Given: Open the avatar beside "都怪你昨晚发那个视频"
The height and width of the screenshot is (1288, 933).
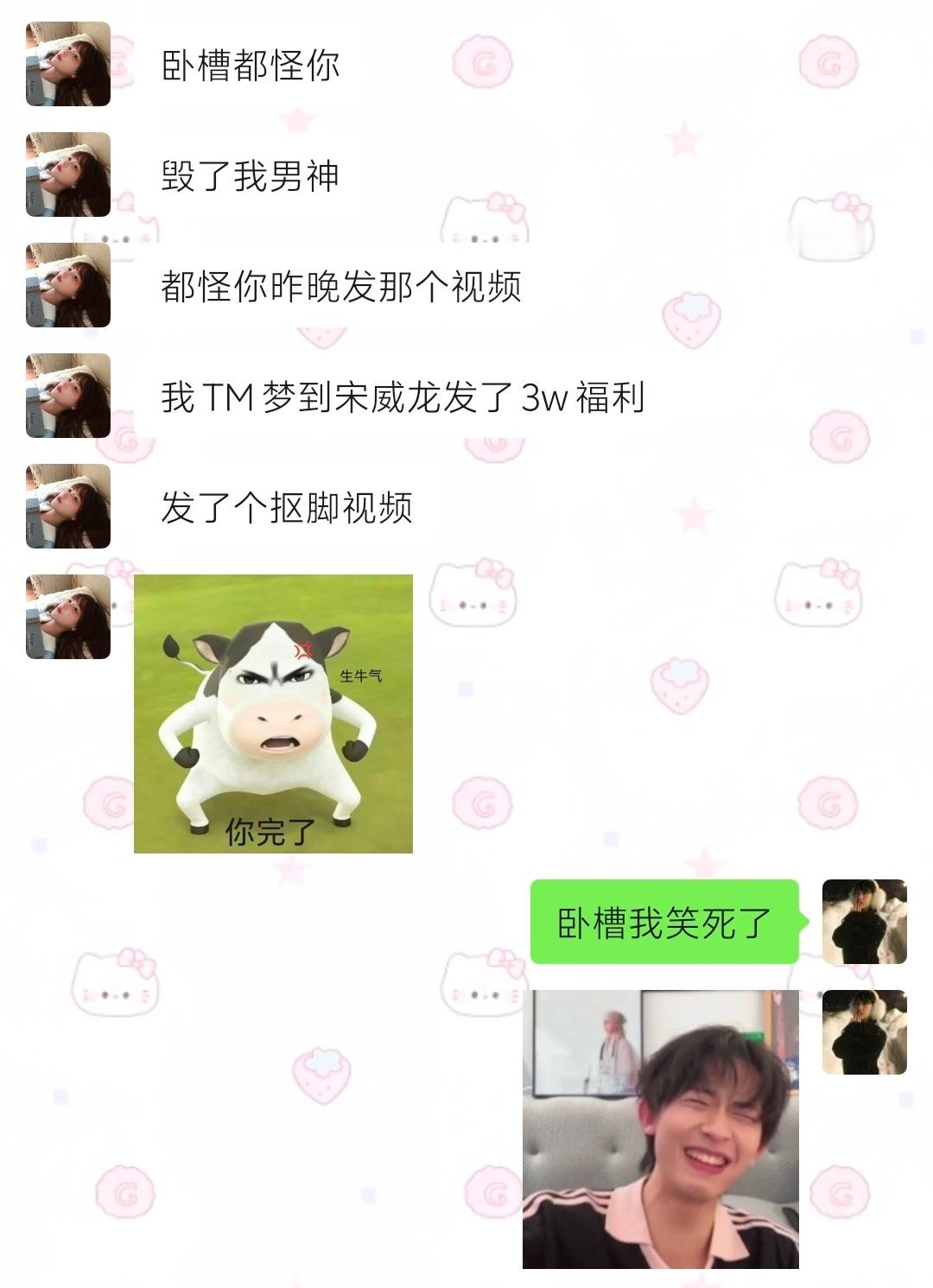Looking at the screenshot, I should tap(67, 285).
